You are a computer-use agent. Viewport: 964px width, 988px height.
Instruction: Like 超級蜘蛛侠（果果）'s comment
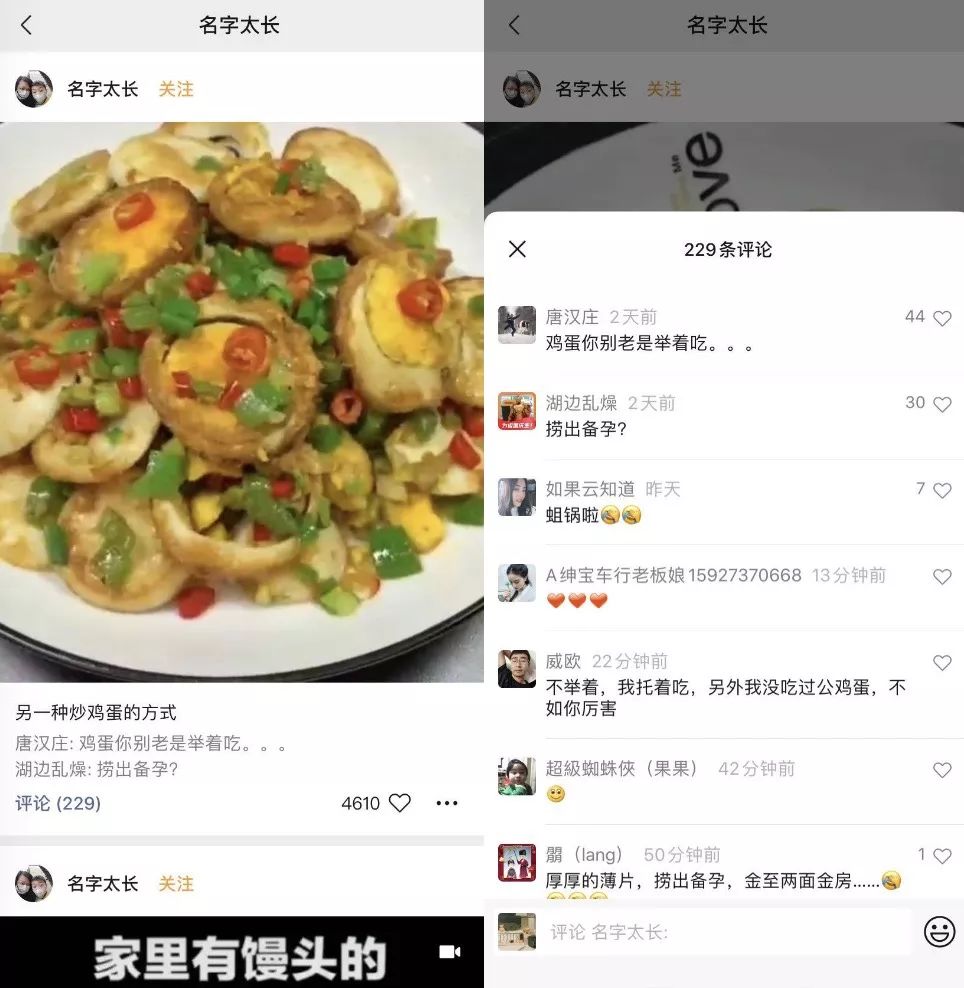pos(942,770)
